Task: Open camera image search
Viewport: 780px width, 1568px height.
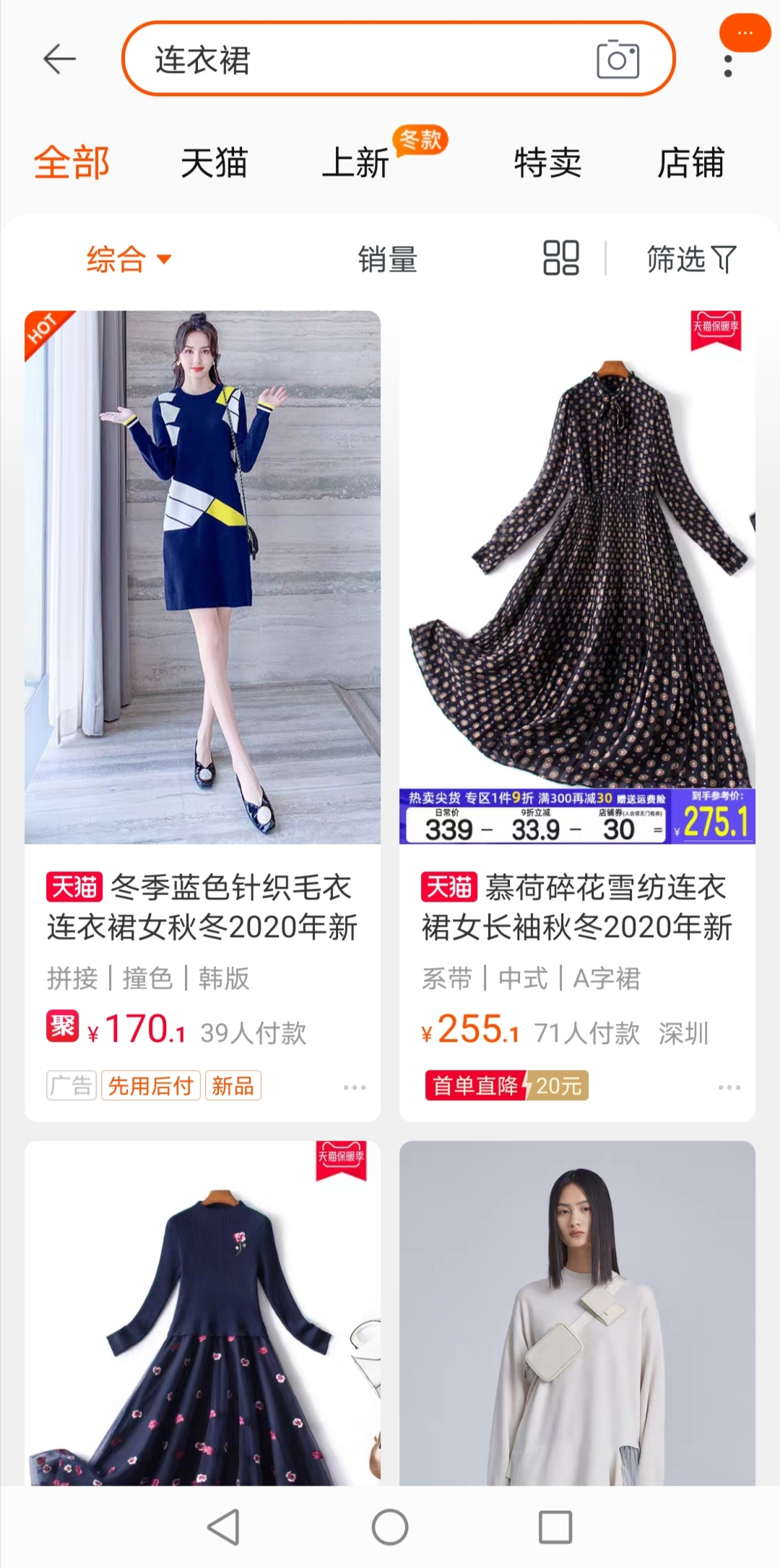Action: 617,59
